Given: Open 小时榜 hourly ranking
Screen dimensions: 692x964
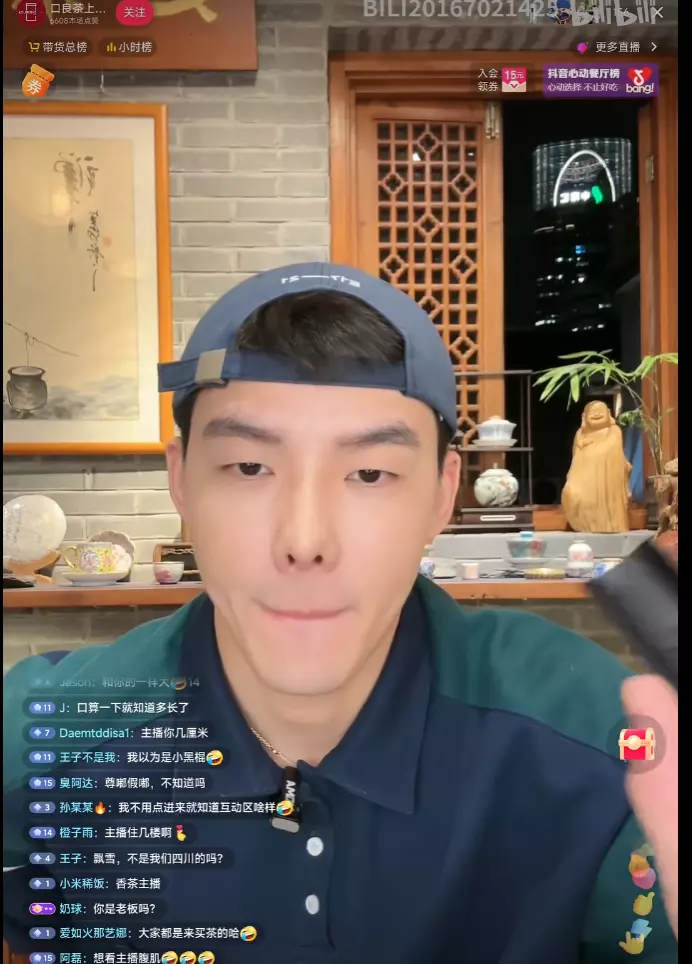Looking at the screenshot, I should point(126,47).
